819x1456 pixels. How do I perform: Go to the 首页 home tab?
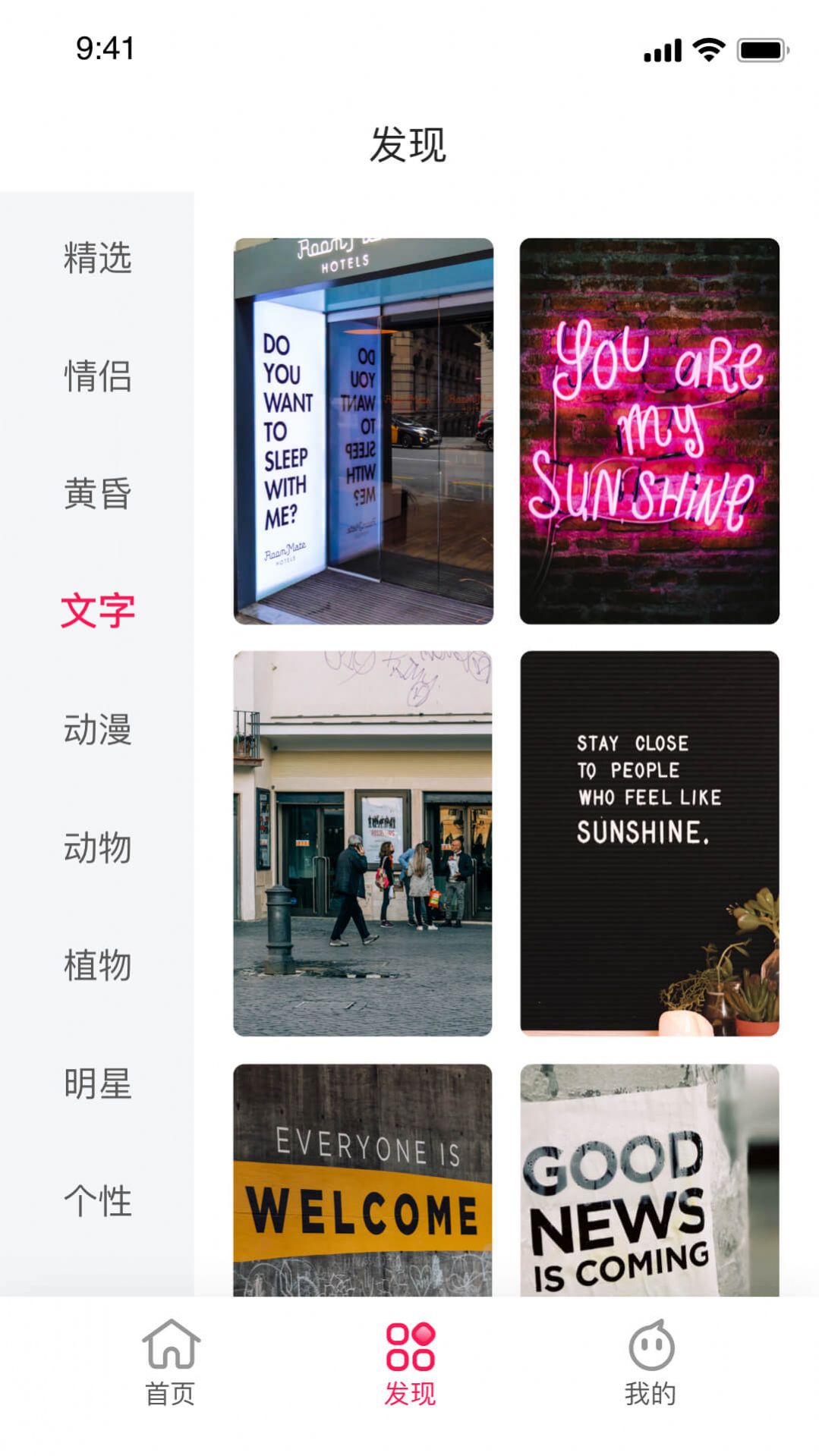(x=170, y=1363)
